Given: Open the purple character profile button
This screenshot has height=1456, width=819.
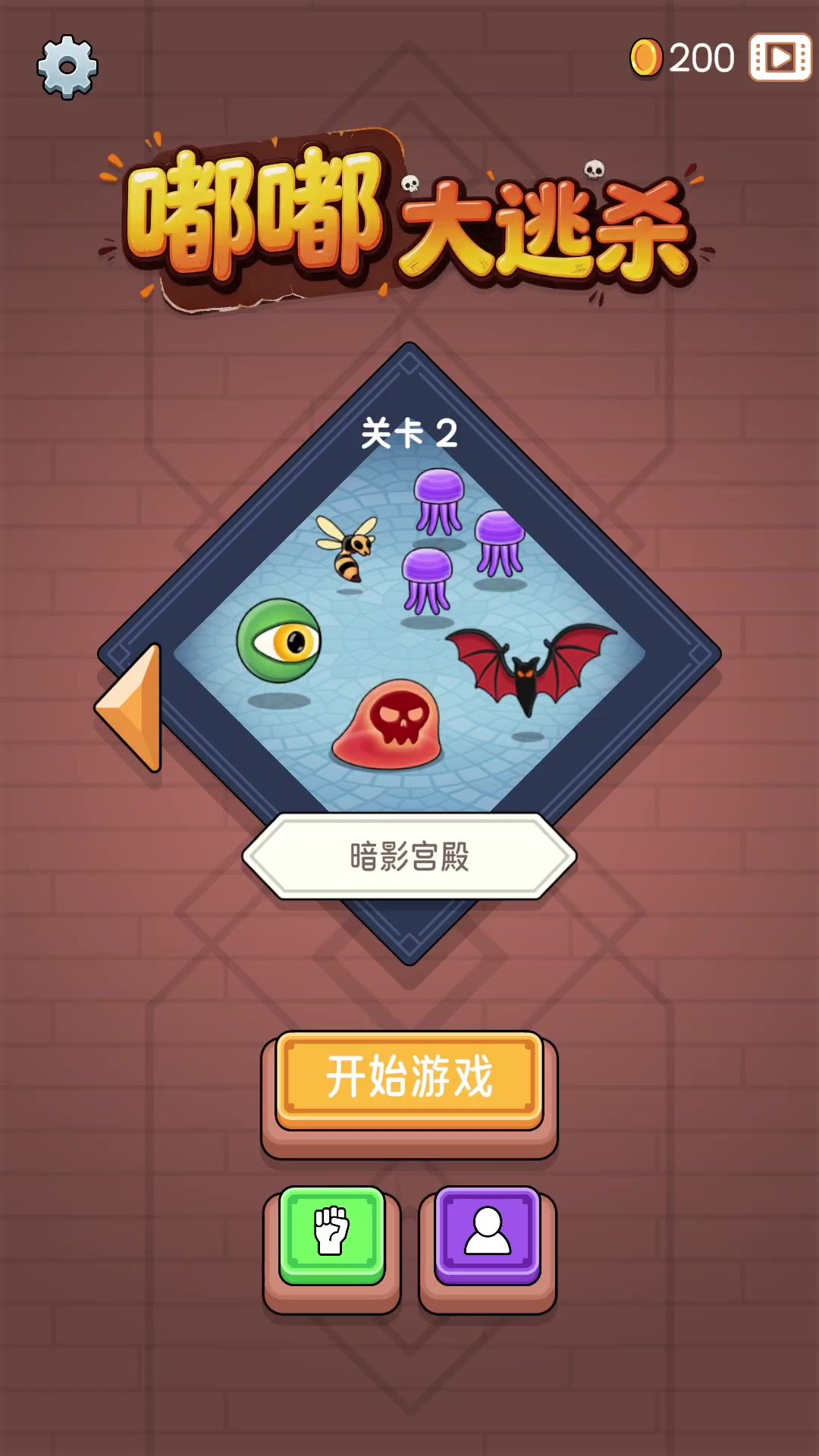Looking at the screenshot, I should coord(488,1234).
